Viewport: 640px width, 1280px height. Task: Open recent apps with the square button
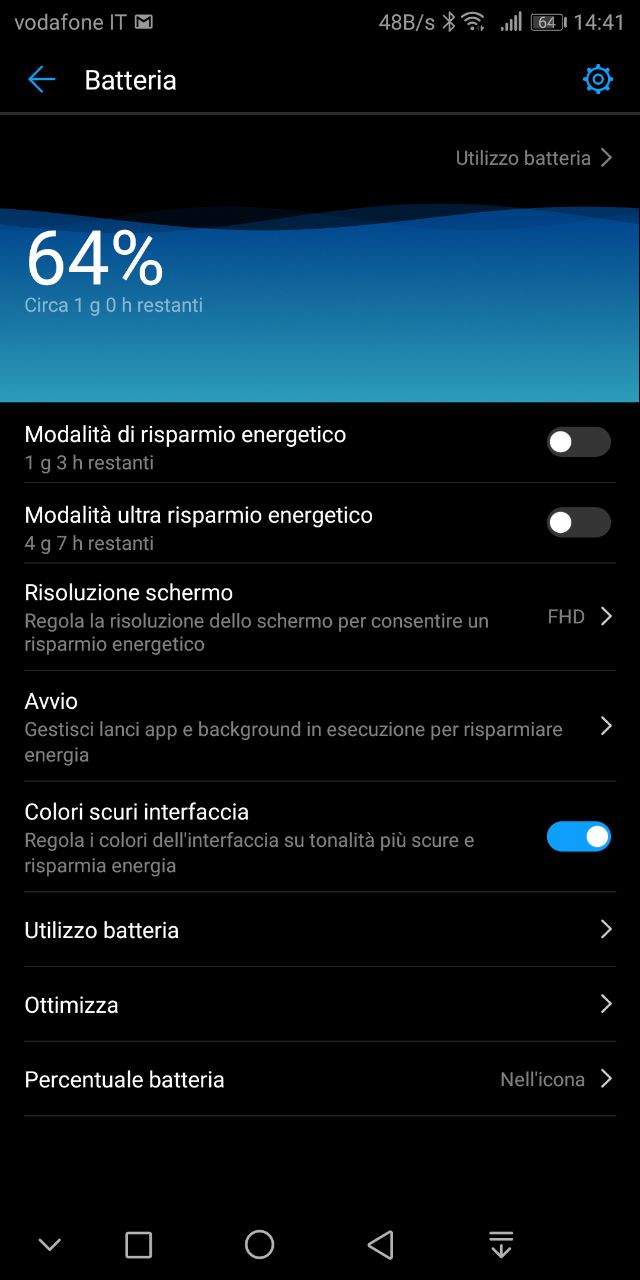click(x=138, y=1244)
